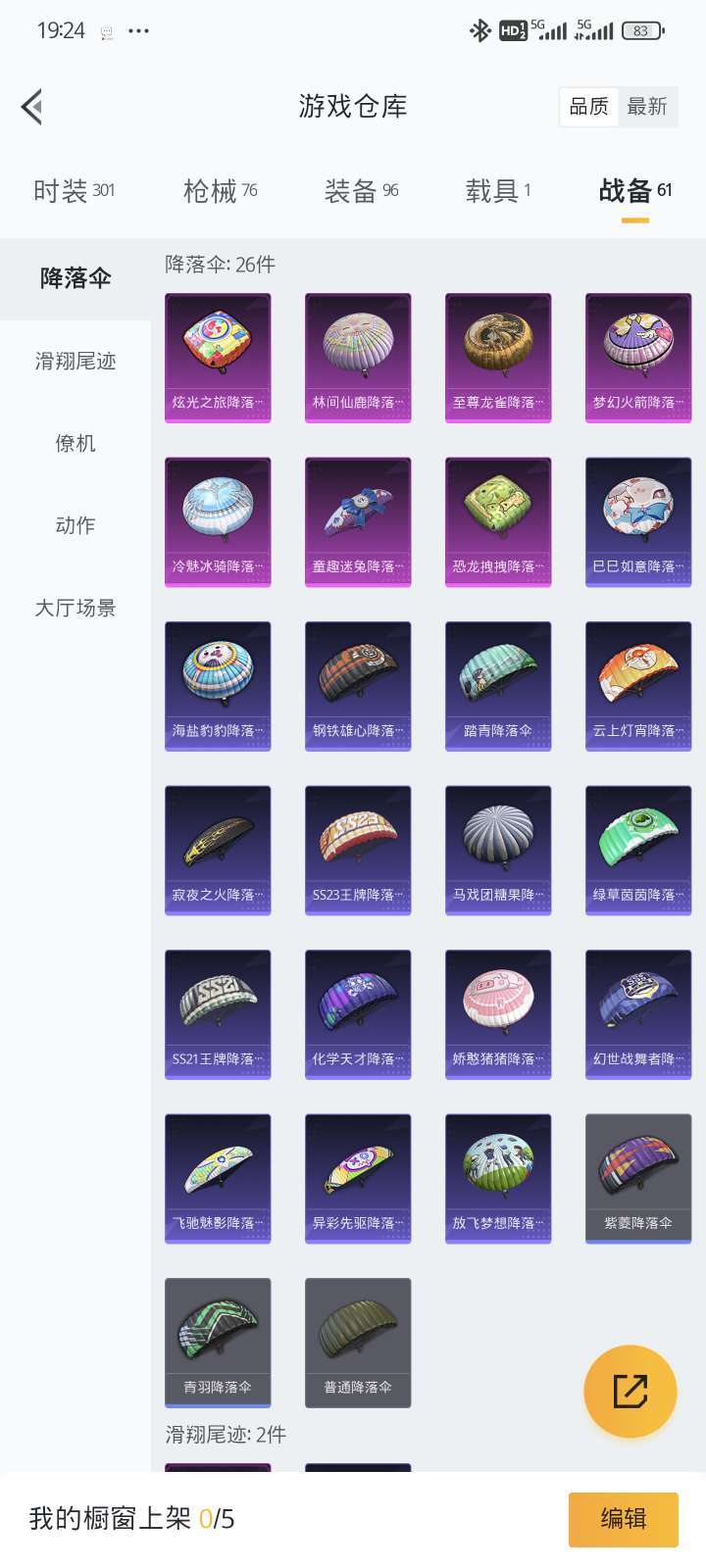Open the 炫光之旅 parachute item

(218, 358)
